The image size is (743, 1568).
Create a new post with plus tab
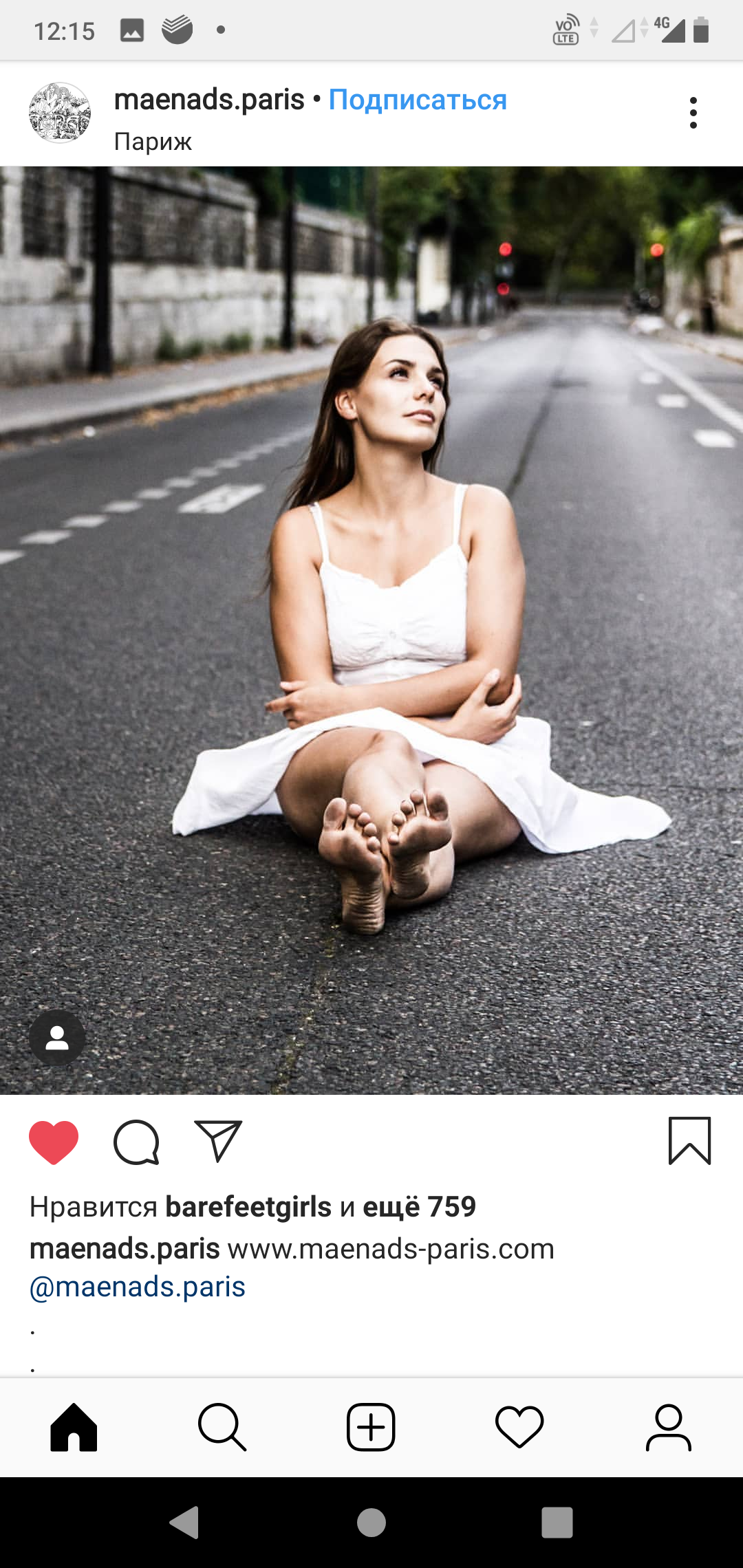click(x=371, y=1428)
